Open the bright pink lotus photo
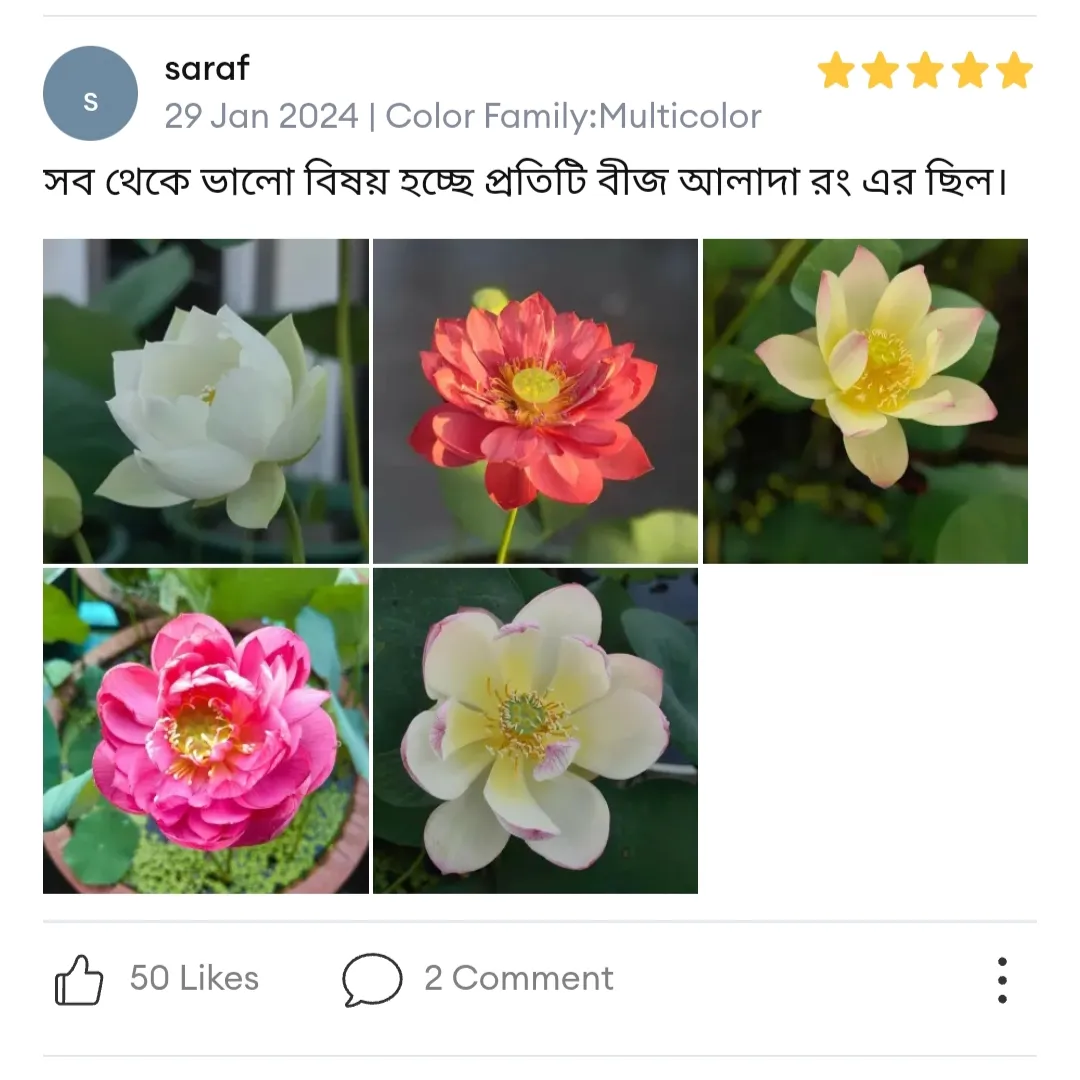The width and height of the screenshot is (1080, 1080). pos(205,731)
